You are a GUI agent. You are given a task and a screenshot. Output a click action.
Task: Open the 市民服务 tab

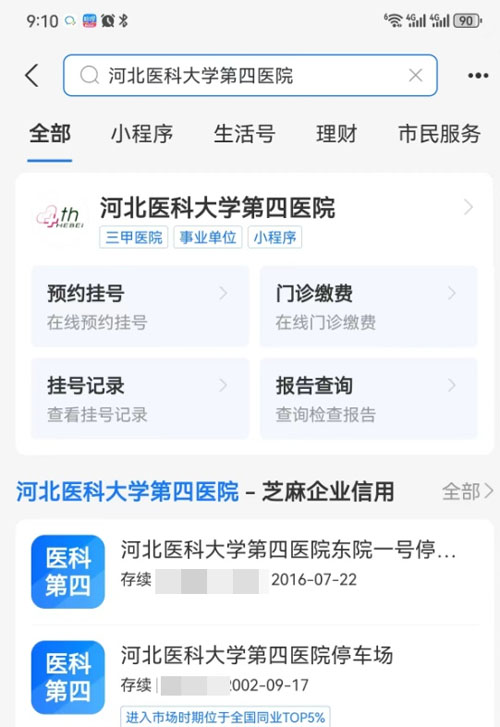(439, 134)
